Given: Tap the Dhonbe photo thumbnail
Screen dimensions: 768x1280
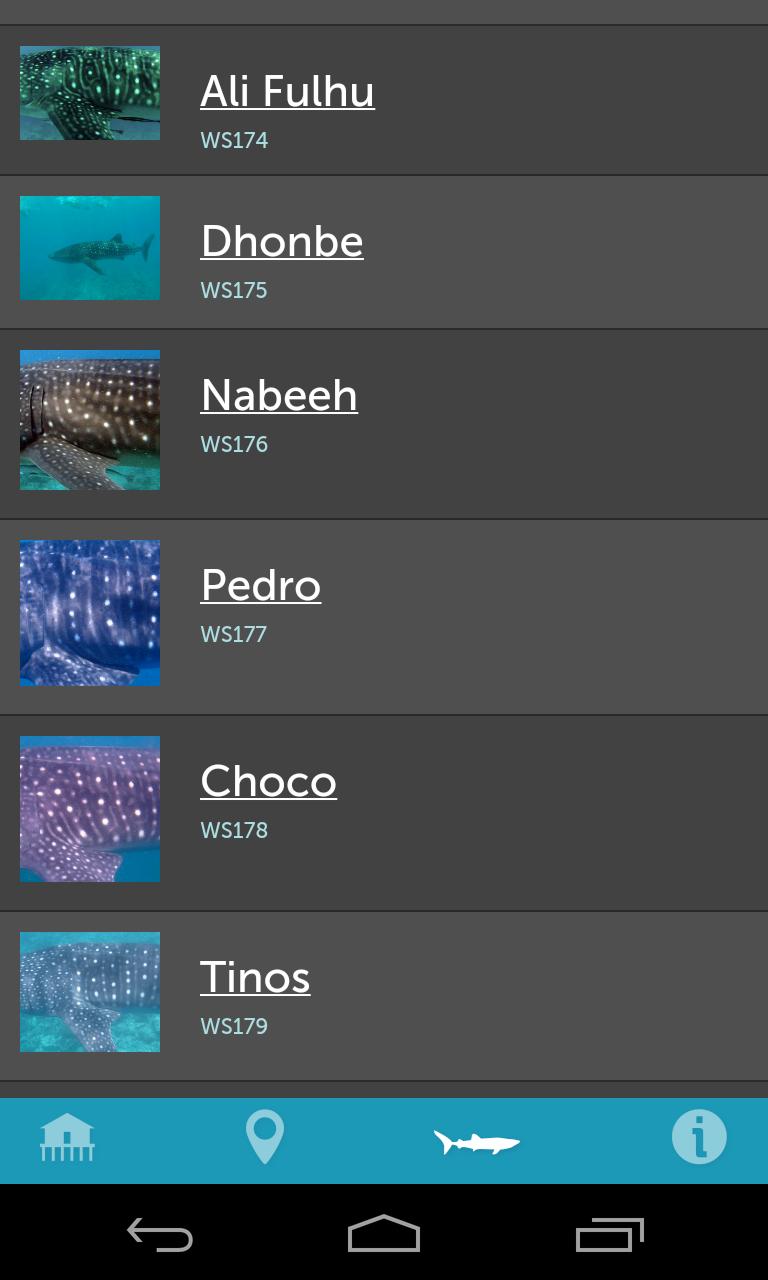Looking at the screenshot, I should pos(89,248).
